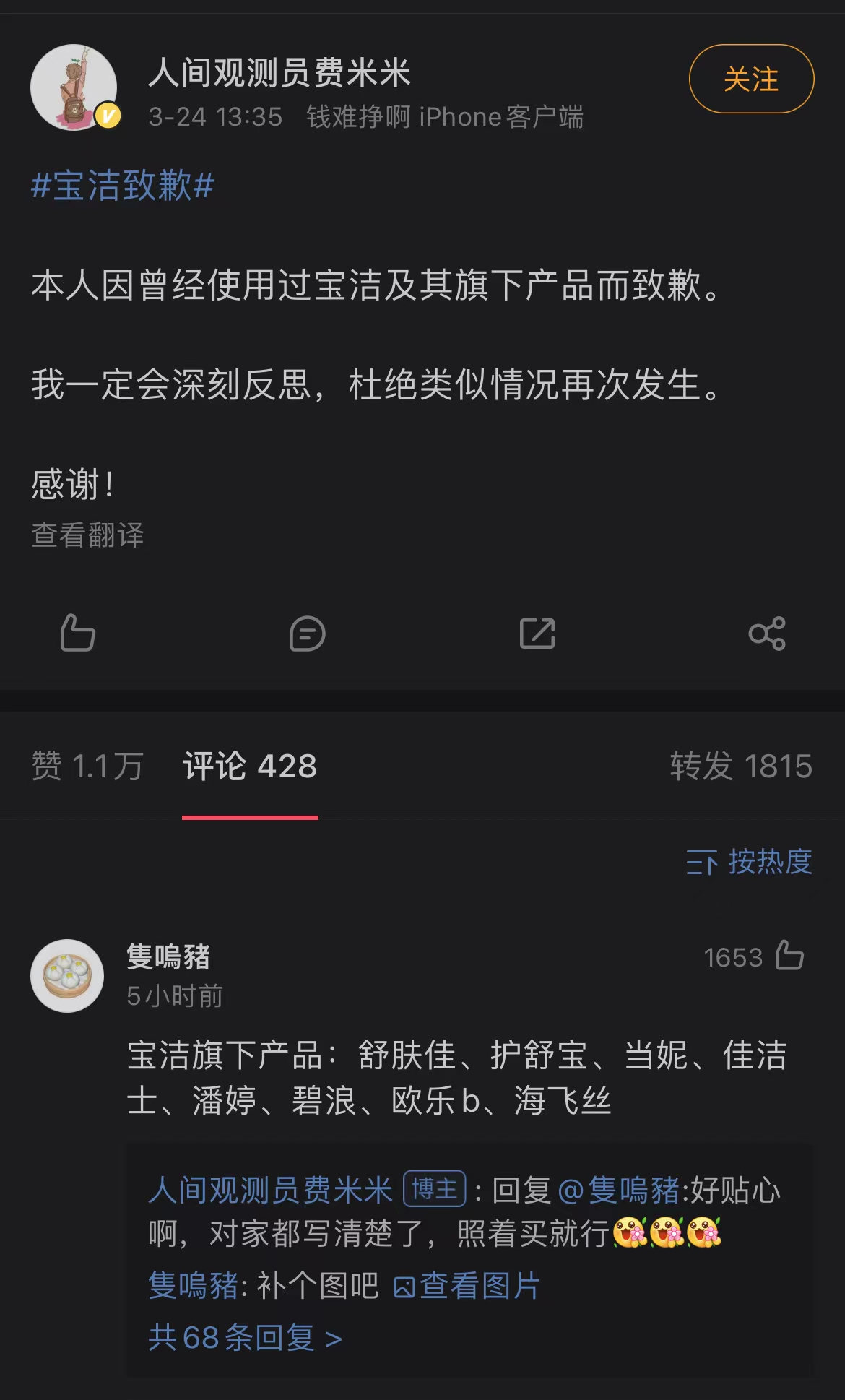
Task: Open 隻鳴豬's avatar in comments
Action: click(x=67, y=975)
